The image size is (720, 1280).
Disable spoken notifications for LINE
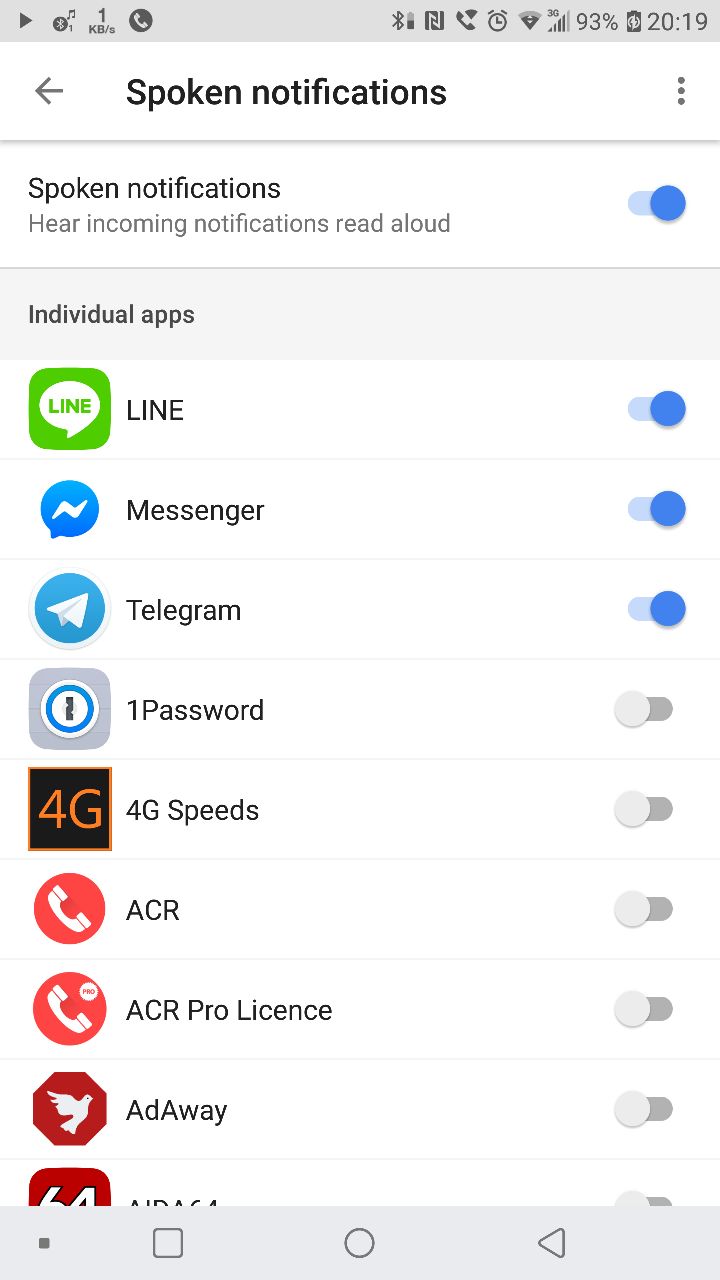pos(656,409)
